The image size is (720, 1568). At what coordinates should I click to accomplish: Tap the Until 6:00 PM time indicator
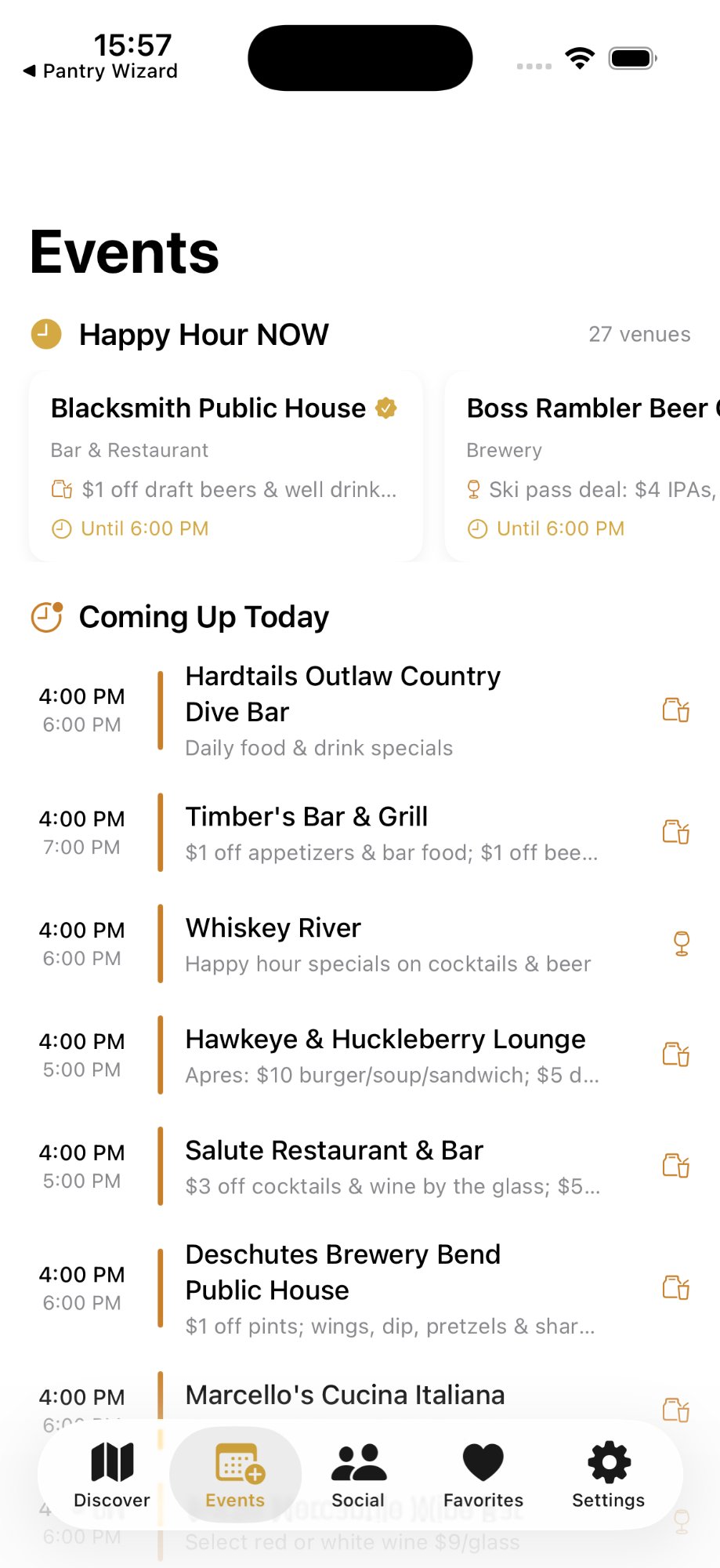(x=128, y=528)
